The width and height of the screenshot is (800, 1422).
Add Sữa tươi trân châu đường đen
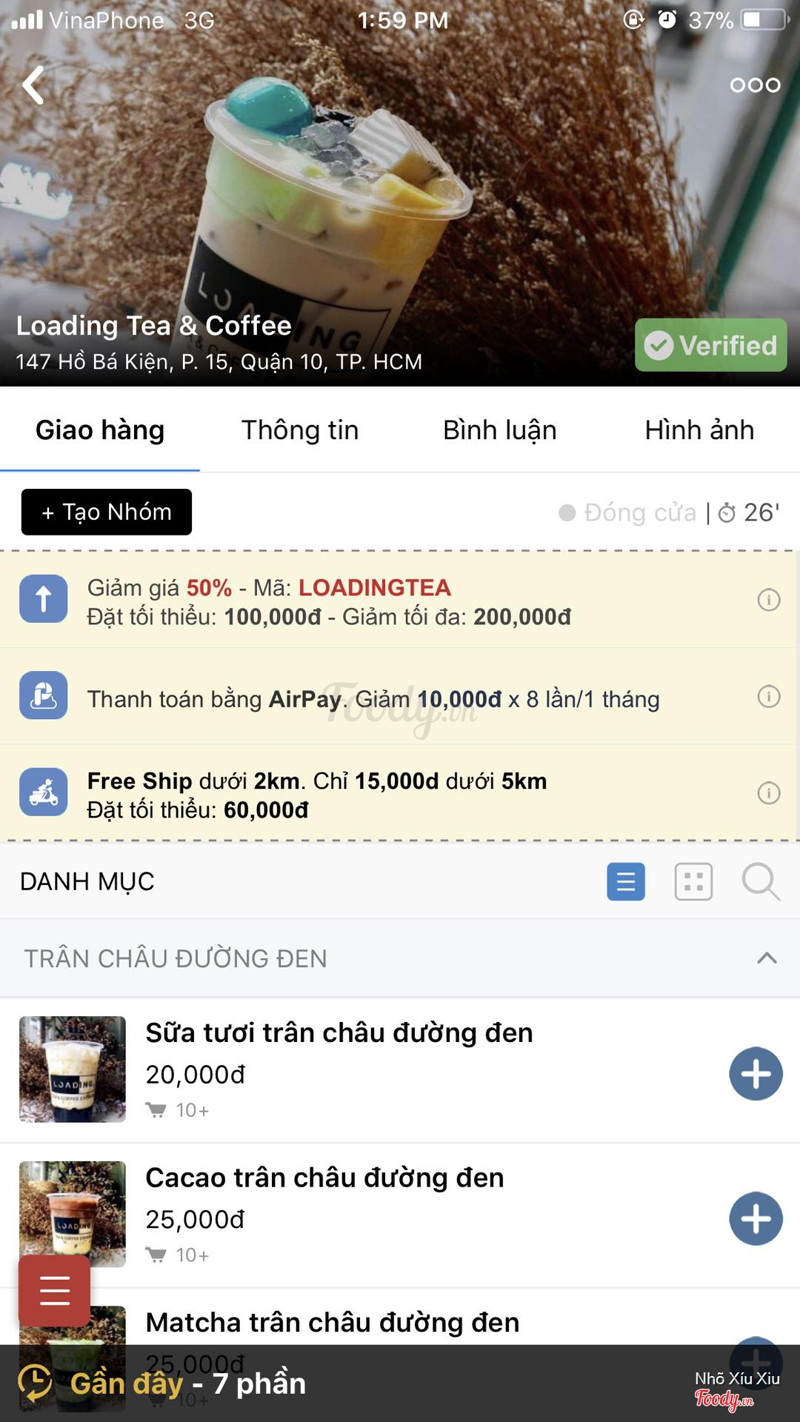(x=755, y=1074)
